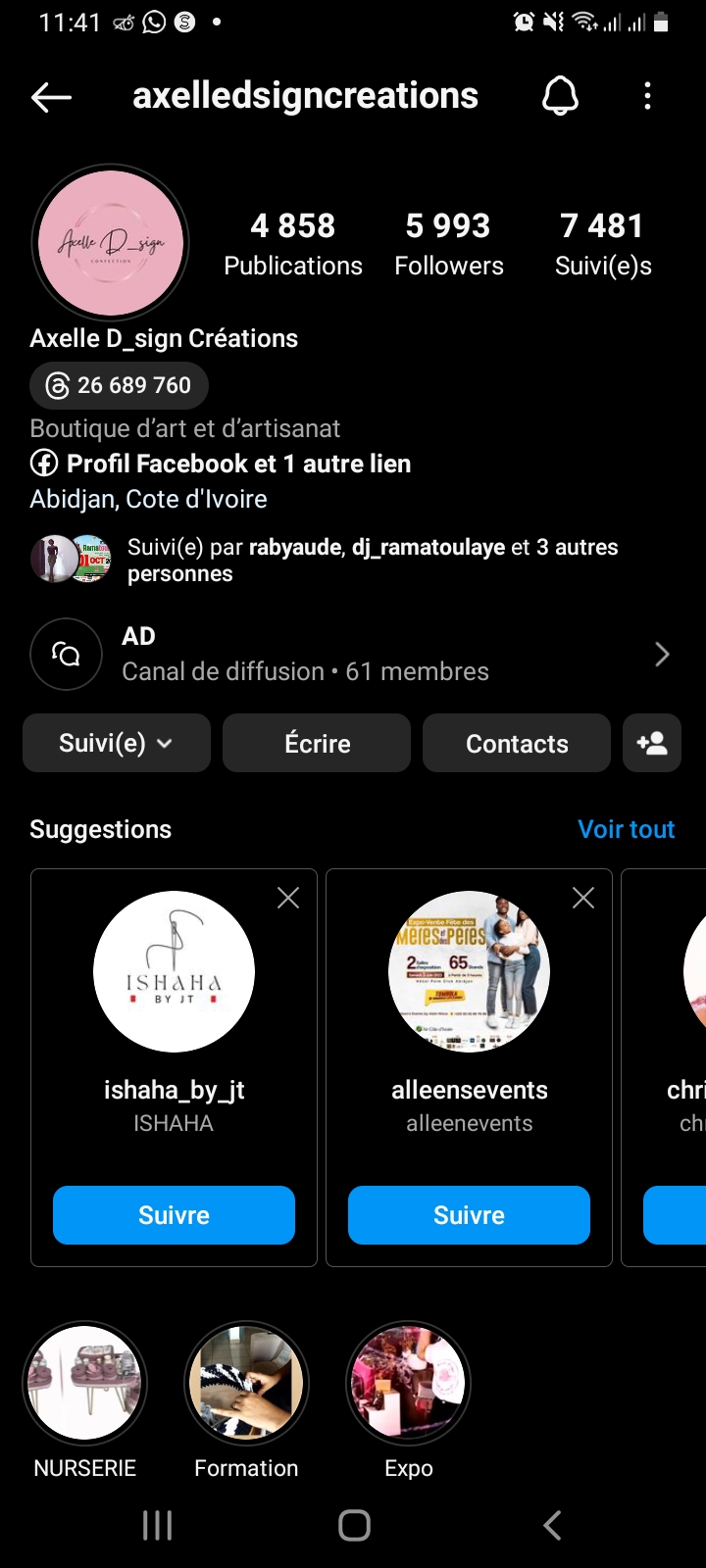Go back using the top arrow
706x1568 pixels.
(x=51, y=96)
